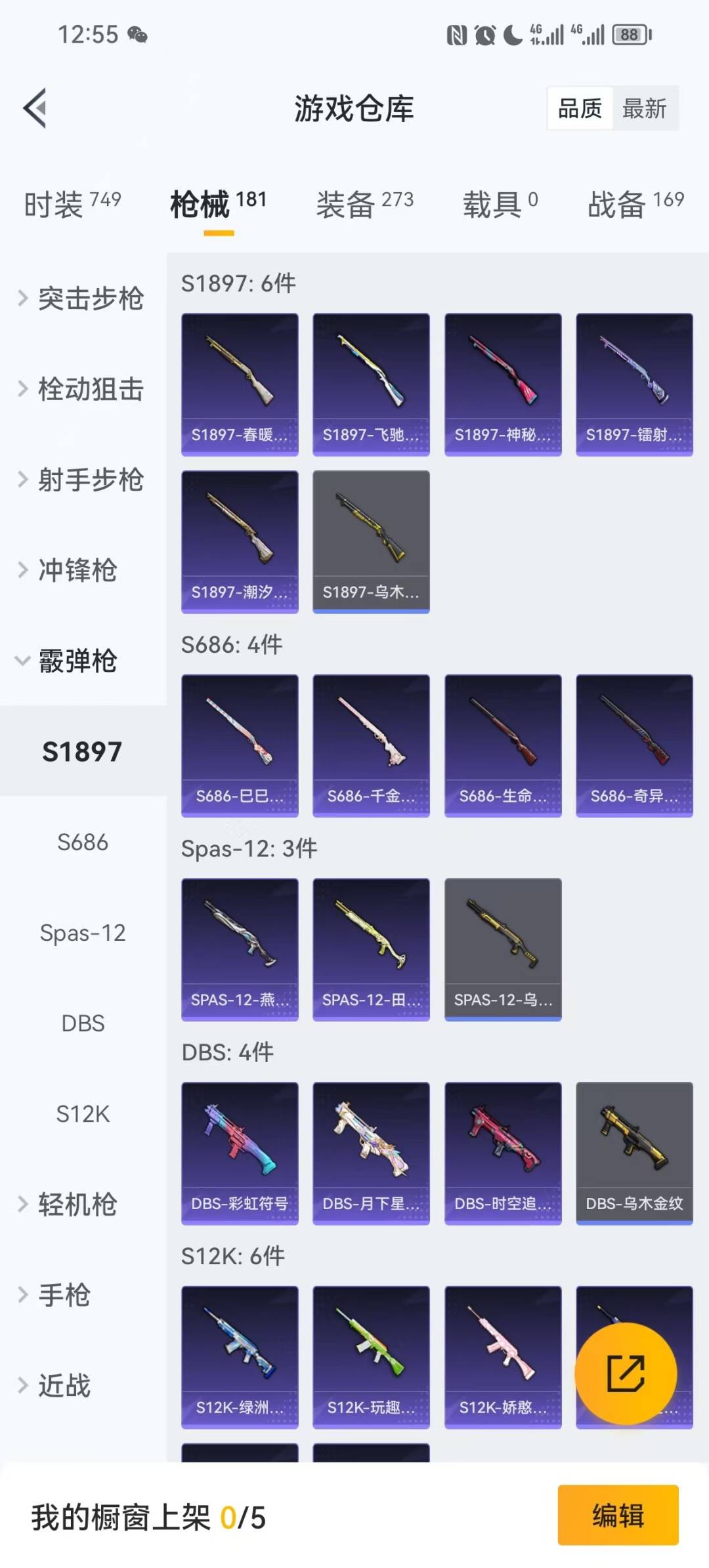Tap the WeChat icon in the status bar
The width and height of the screenshot is (709, 1568).
pos(139,34)
